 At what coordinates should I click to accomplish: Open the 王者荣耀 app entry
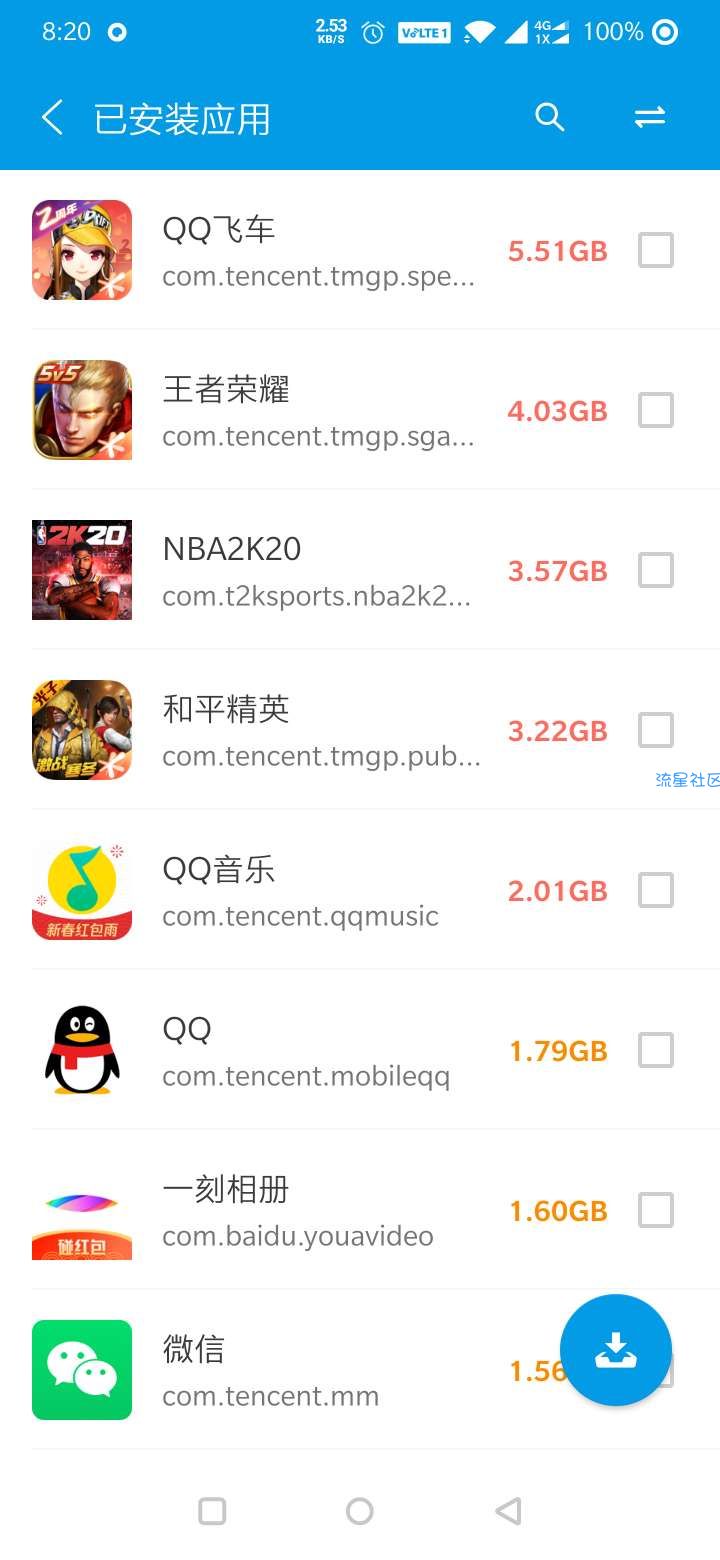(x=360, y=410)
